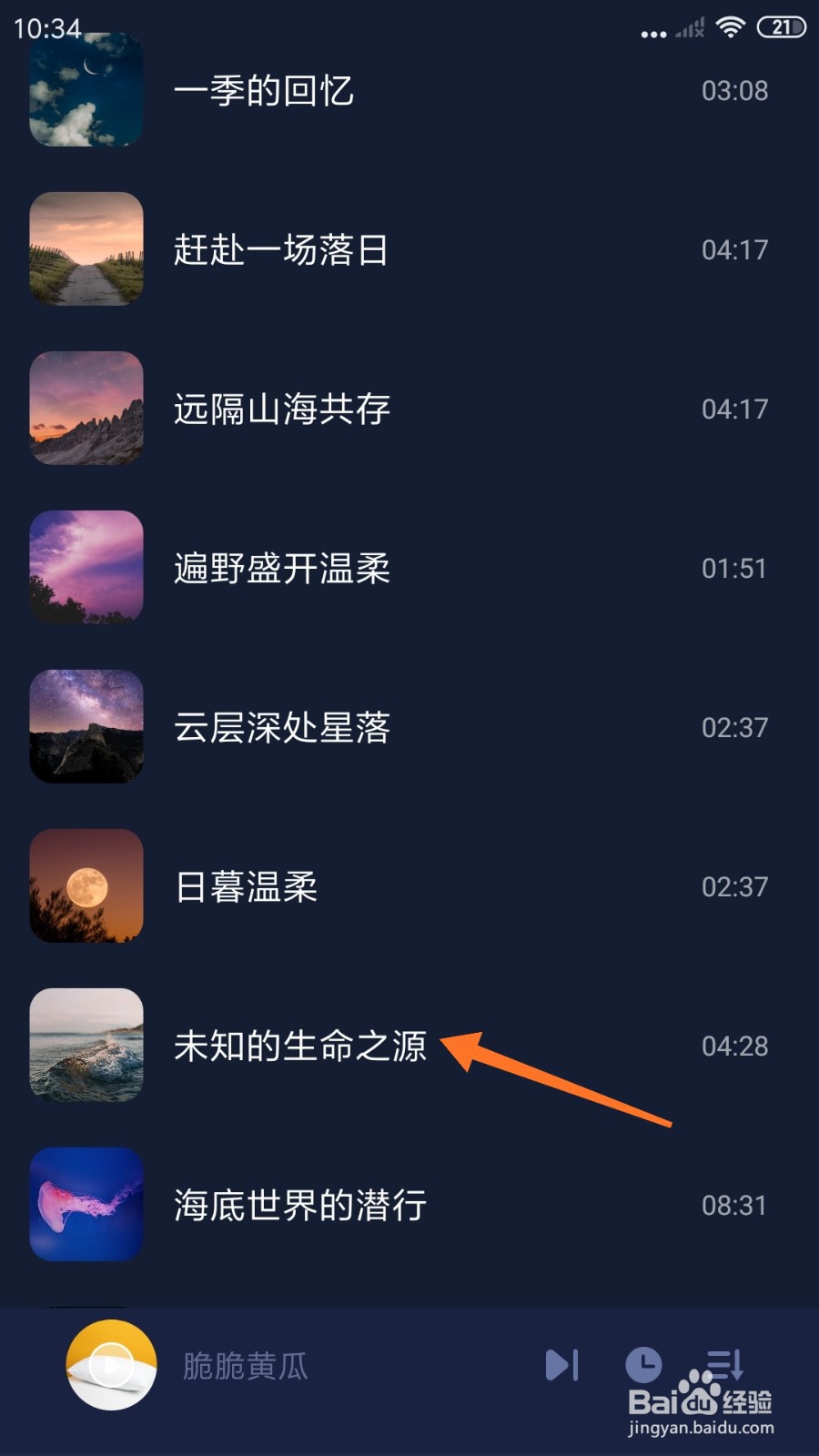Select the track 远隔山海共存
Viewport: 819px width, 1456px height.
click(x=282, y=409)
